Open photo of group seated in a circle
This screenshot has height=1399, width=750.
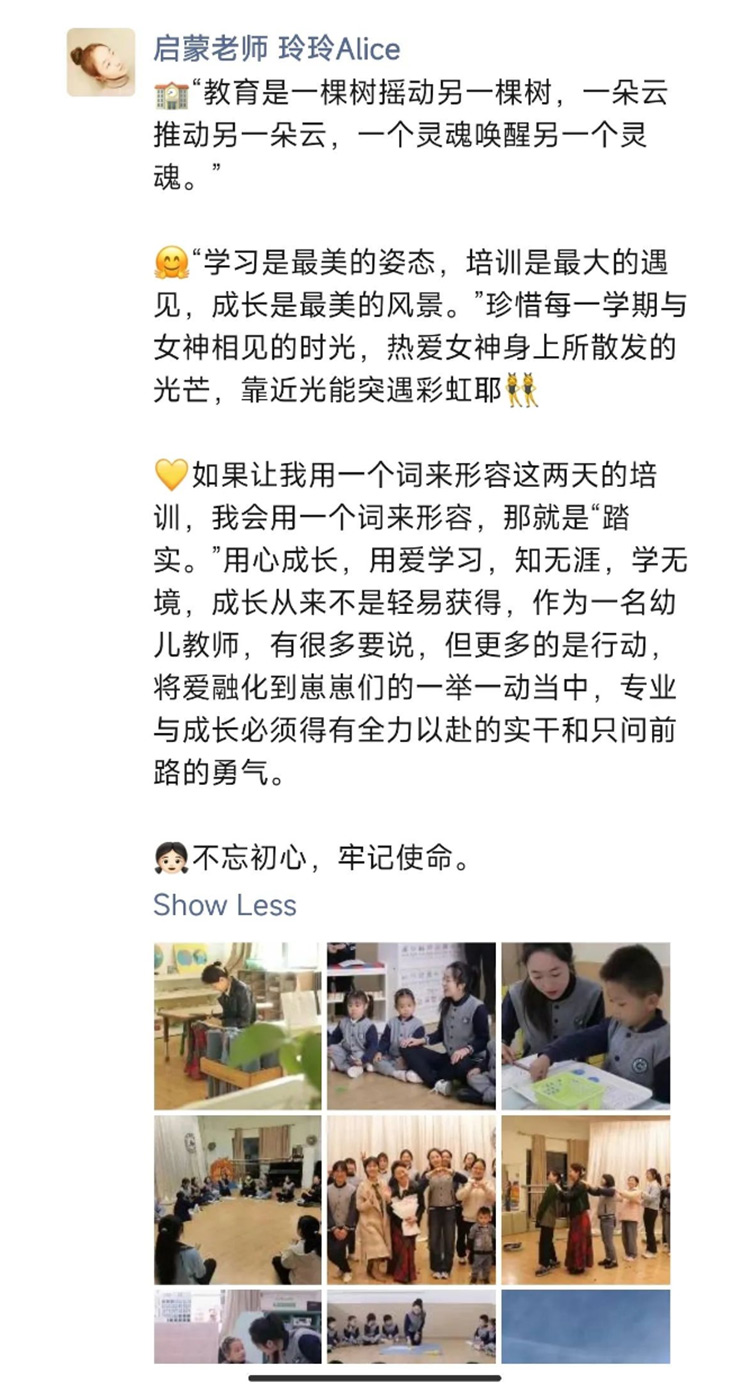coord(238,1200)
